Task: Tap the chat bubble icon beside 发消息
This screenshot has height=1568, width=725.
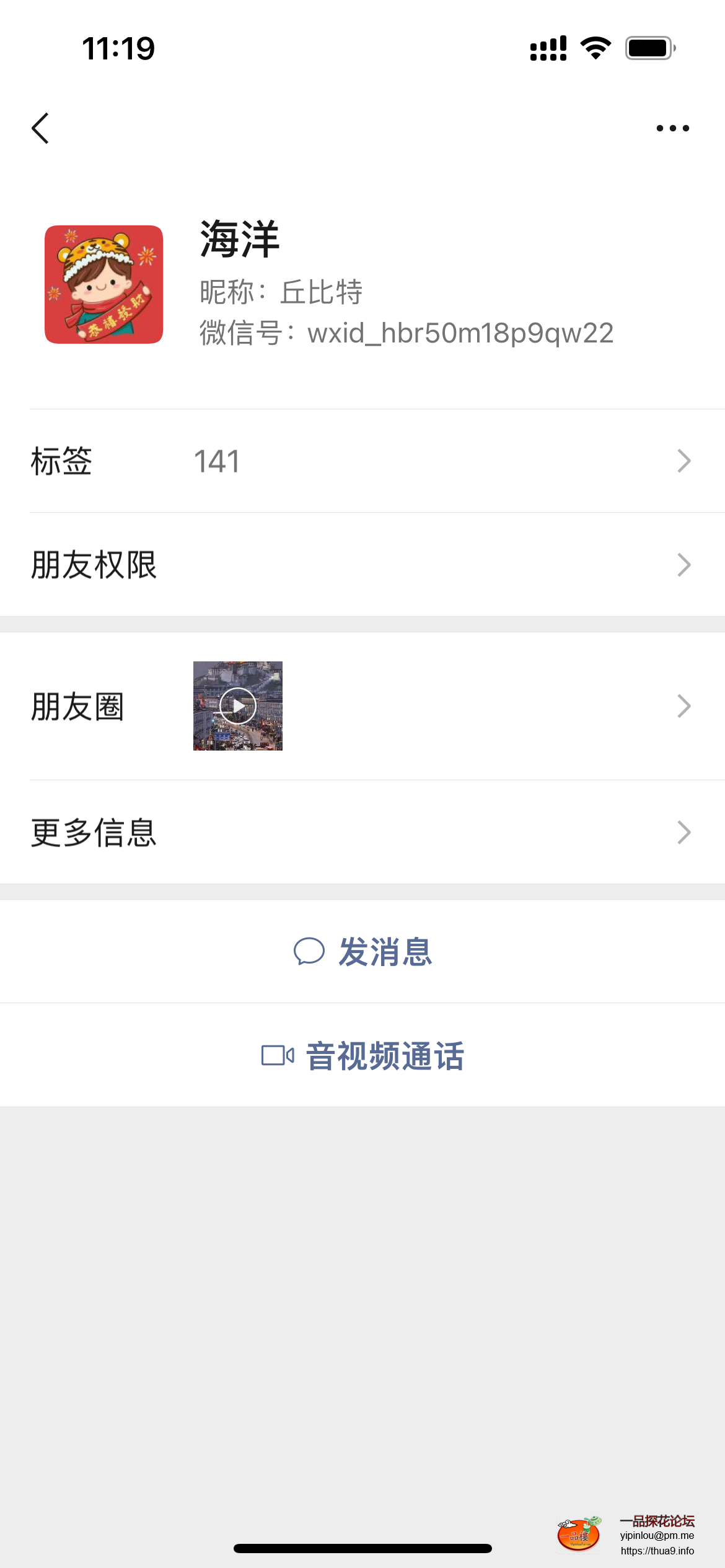Action: tap(310, 952)
